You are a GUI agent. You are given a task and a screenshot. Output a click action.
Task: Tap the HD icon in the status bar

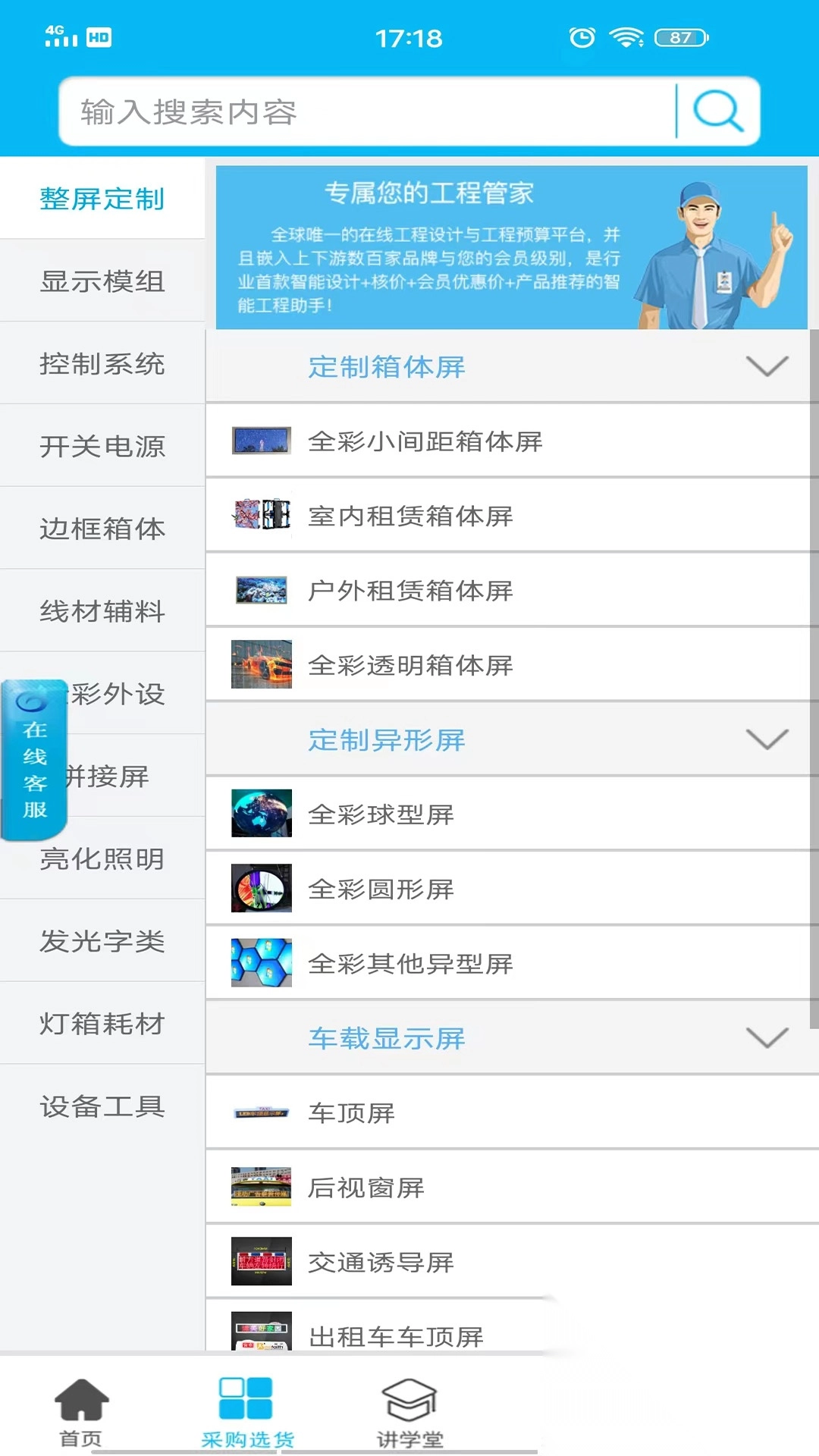coord(99,36)
